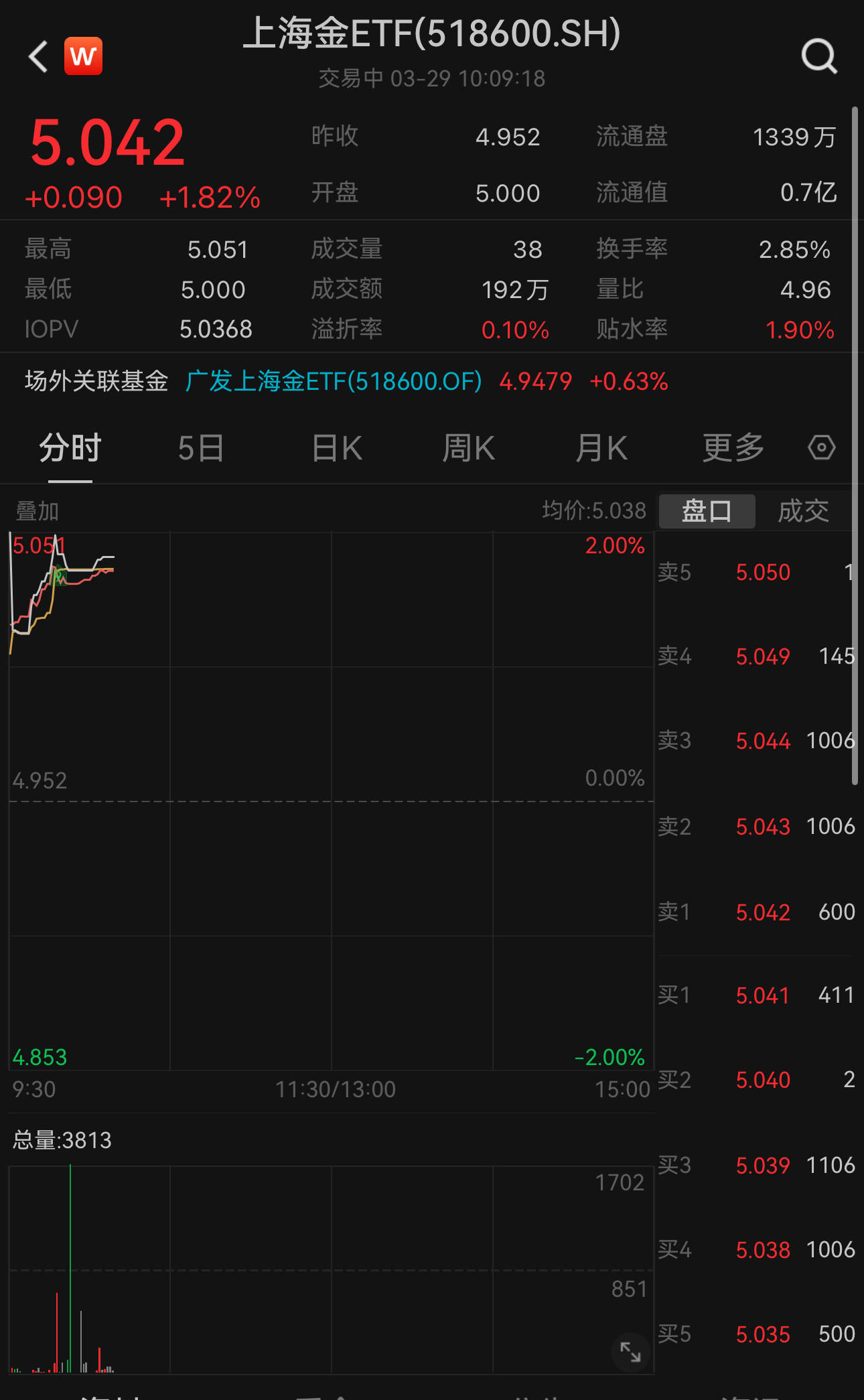Tap the 买1 bid price 5.041
The width and height of the screenshot is (864, 1400).
(762, 995)
